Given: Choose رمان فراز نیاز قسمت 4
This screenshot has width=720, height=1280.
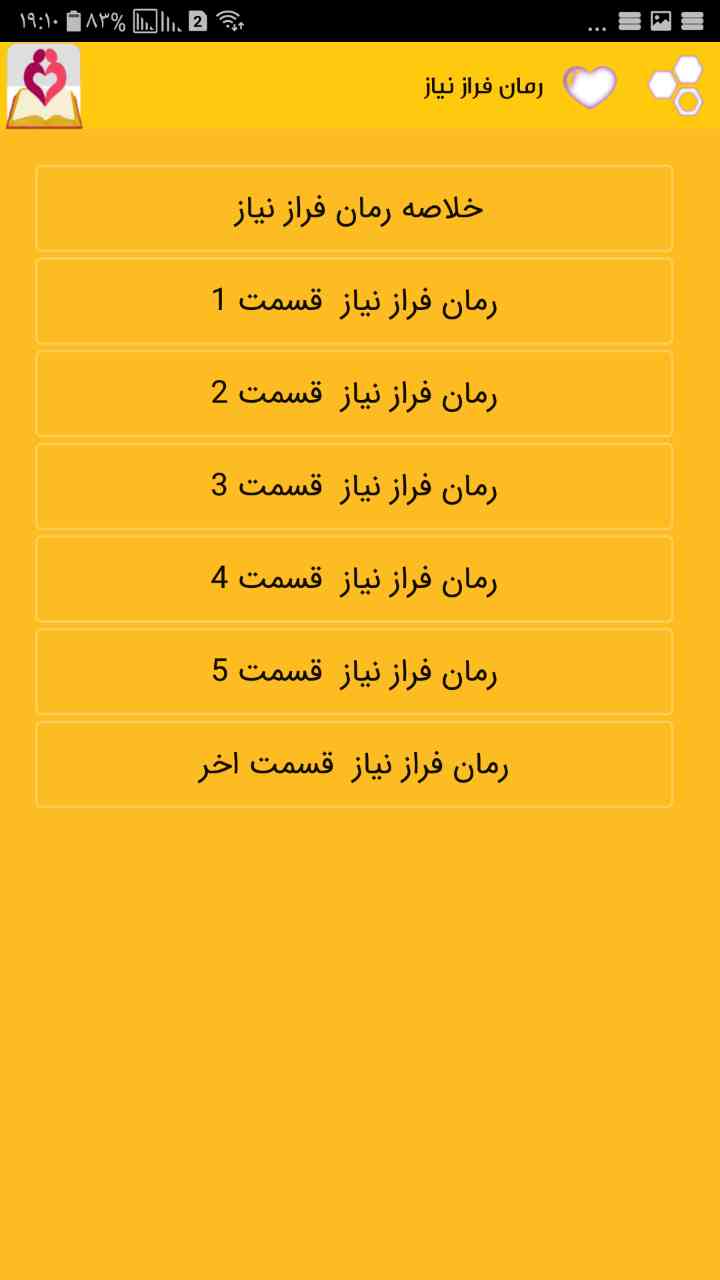Looking at the screenshot, I should 354,579.
